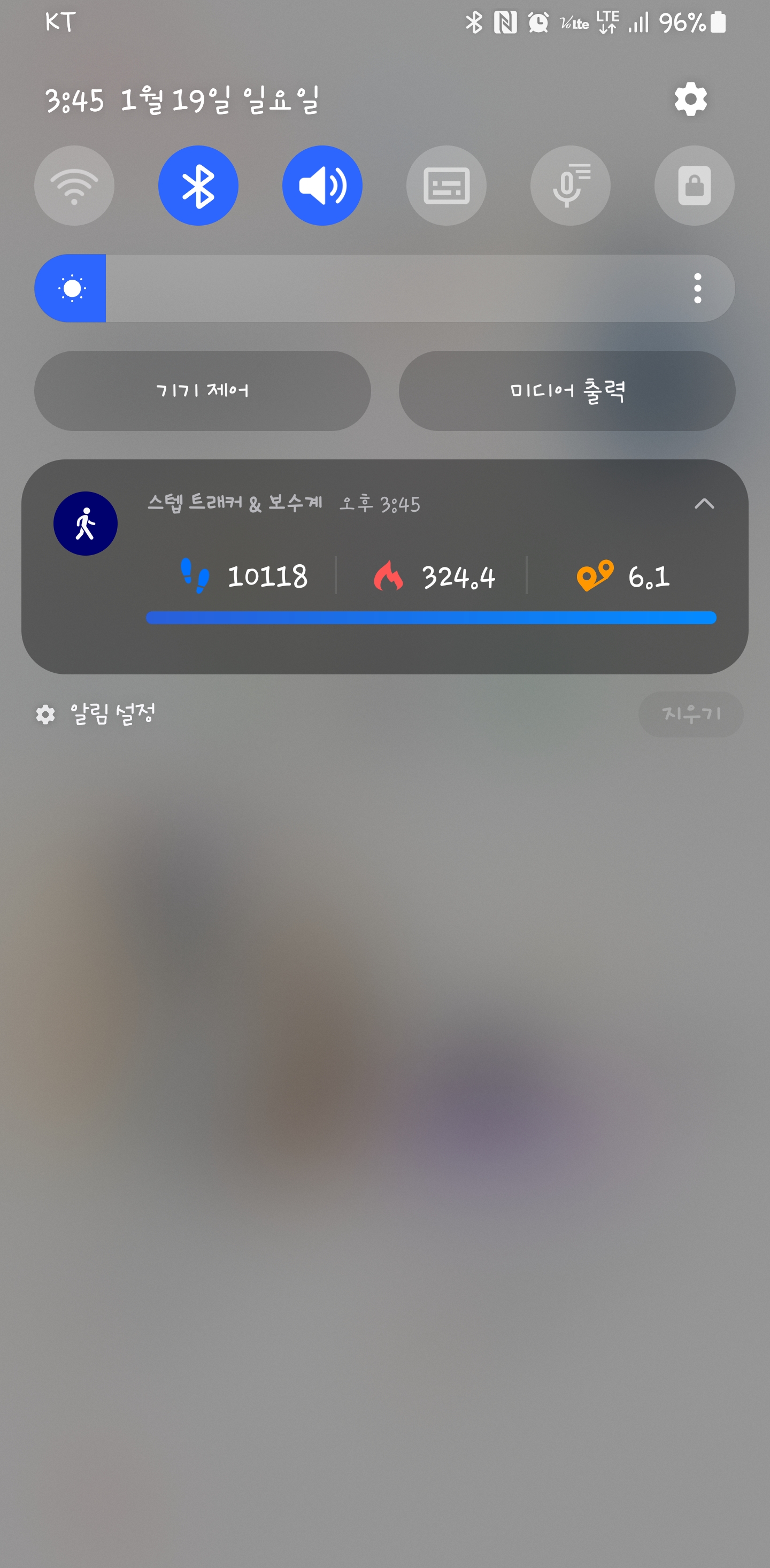Turn on Wi-Fi
This screenshot has height=1568, width=770.
click(x=74, y=186)
